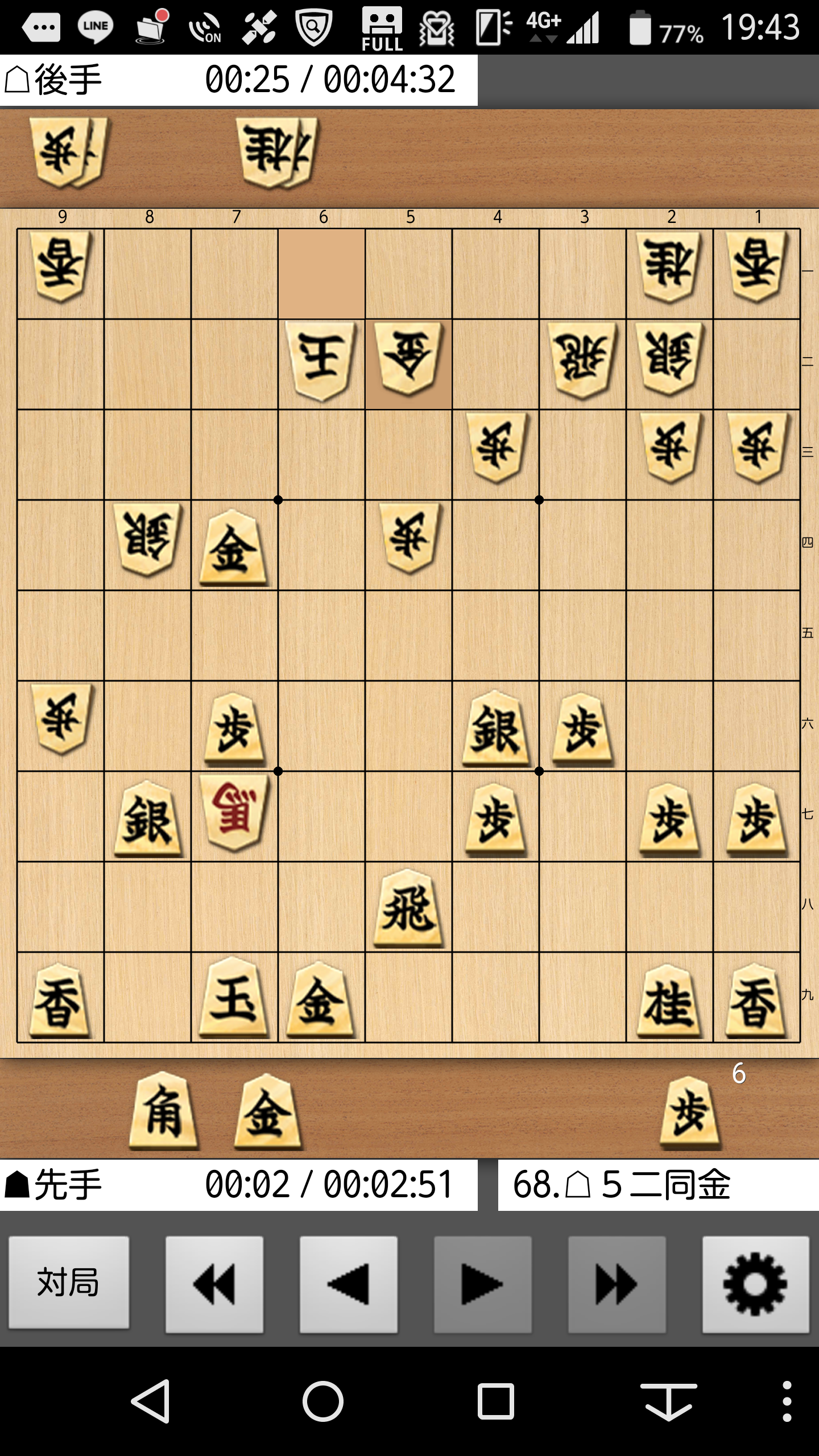Screen dimensions: 819x1456
Task: Open the settings gear
Action: click(x=755, y=1284)
